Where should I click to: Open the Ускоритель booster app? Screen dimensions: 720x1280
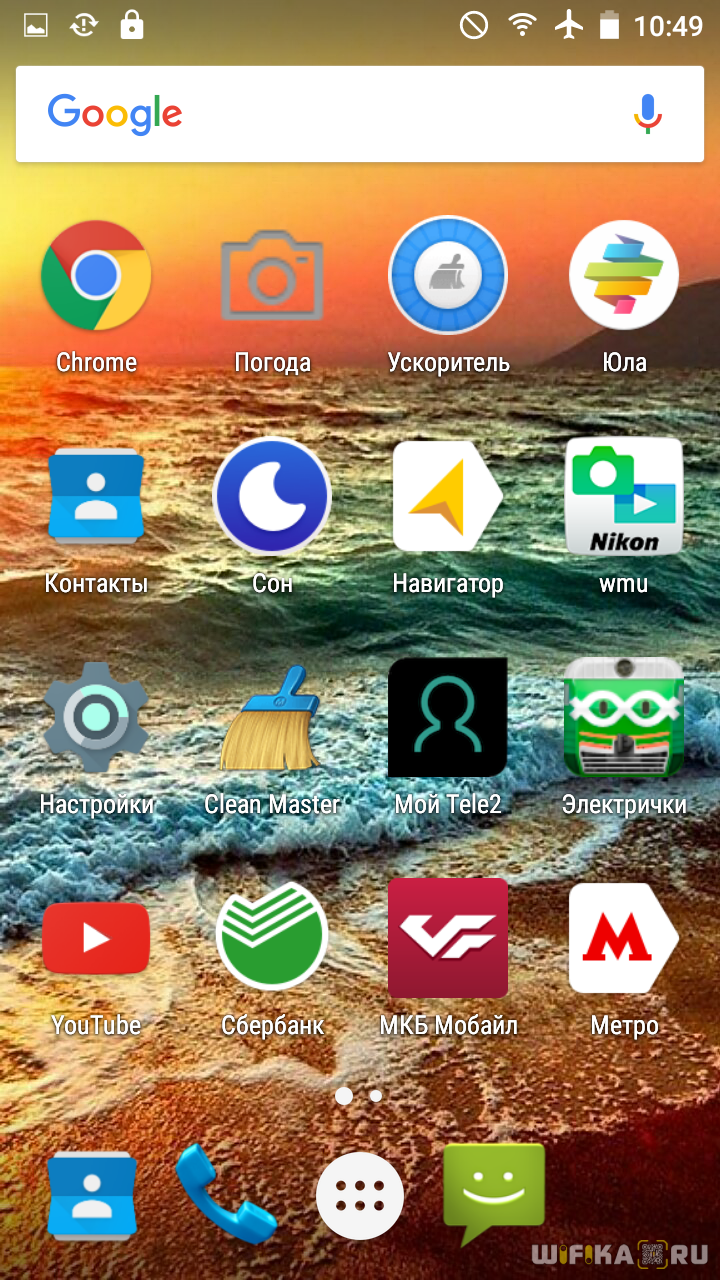click(x=448, y=276)
